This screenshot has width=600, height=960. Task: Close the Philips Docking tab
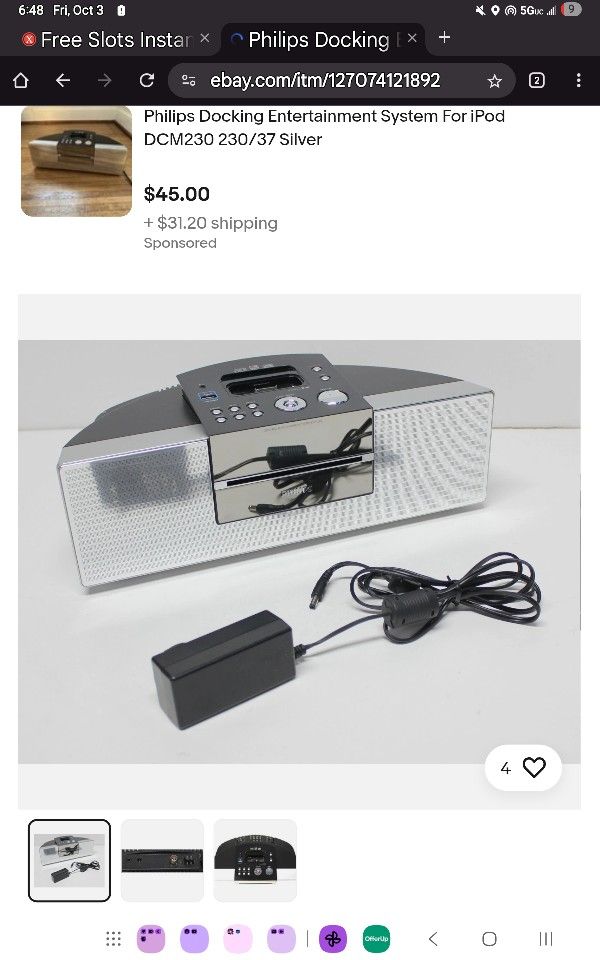coord(412,38)
